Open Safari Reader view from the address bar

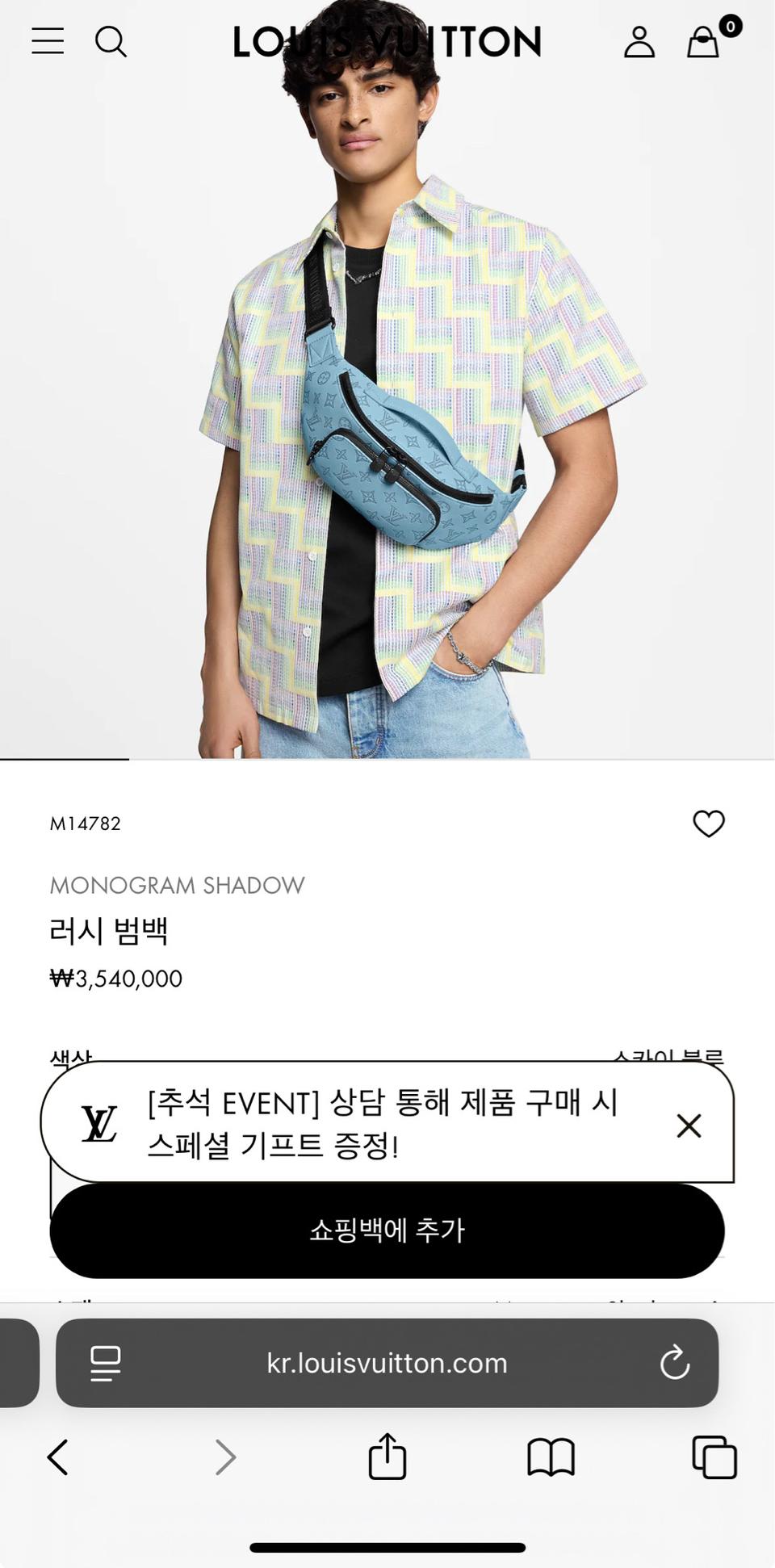pos(103,1364)
